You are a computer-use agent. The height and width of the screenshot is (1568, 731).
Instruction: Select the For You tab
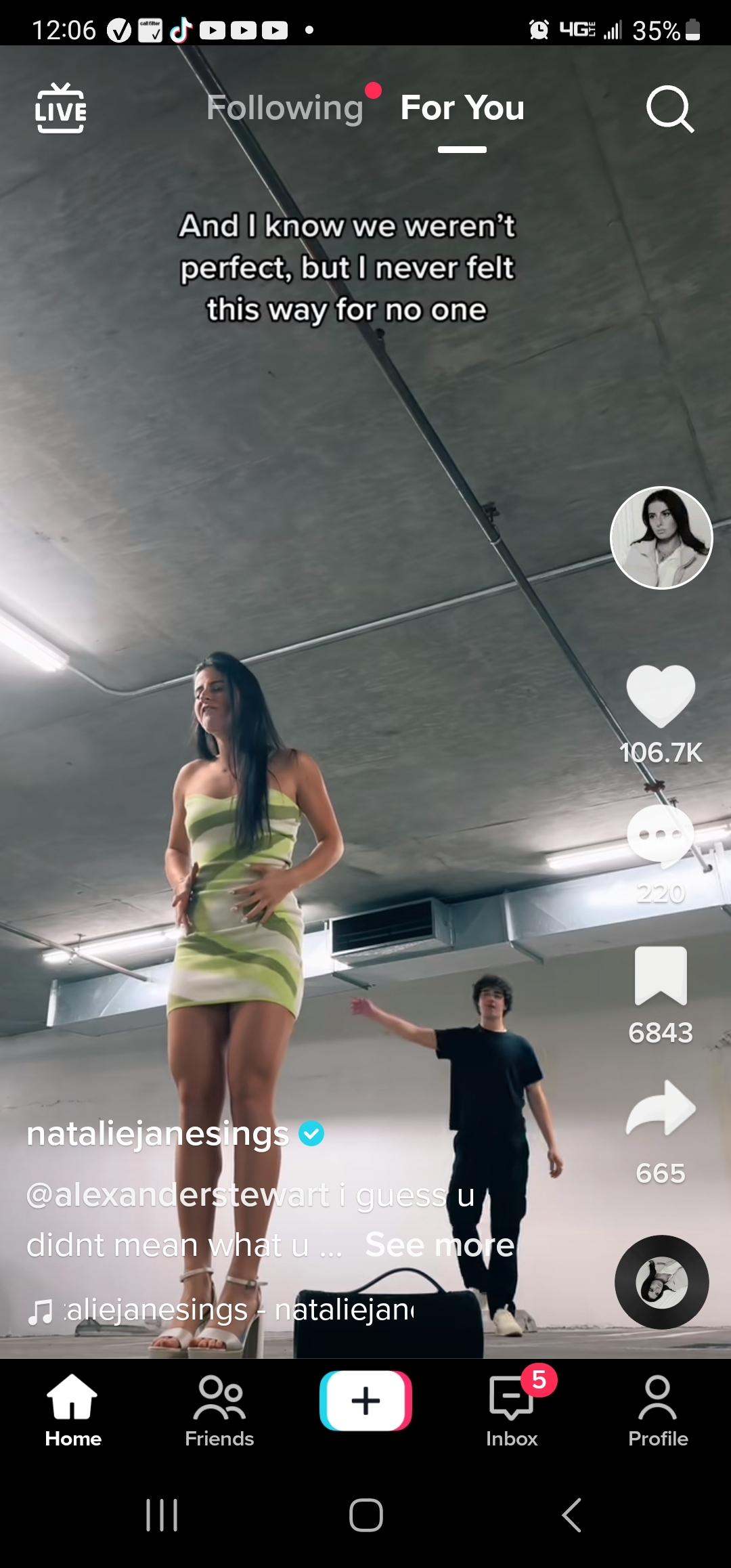(462, 108)
